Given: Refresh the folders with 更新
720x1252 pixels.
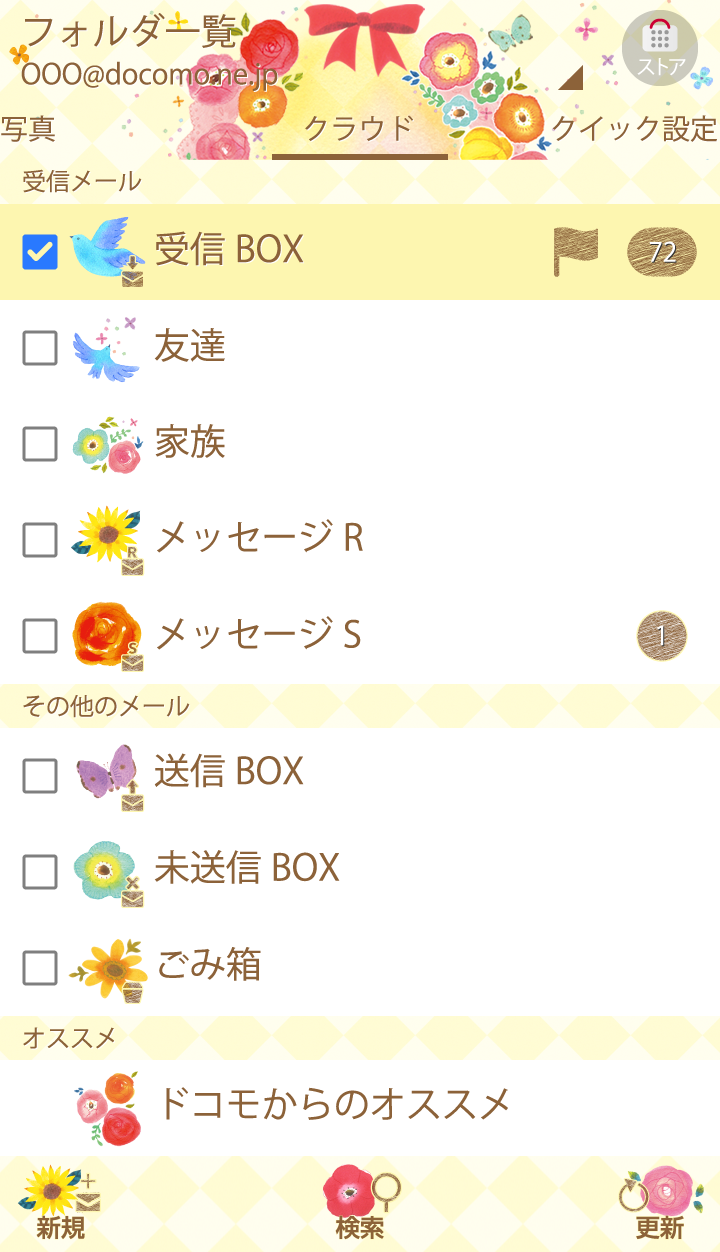Looking at the screenshot, I should 659,1203.
